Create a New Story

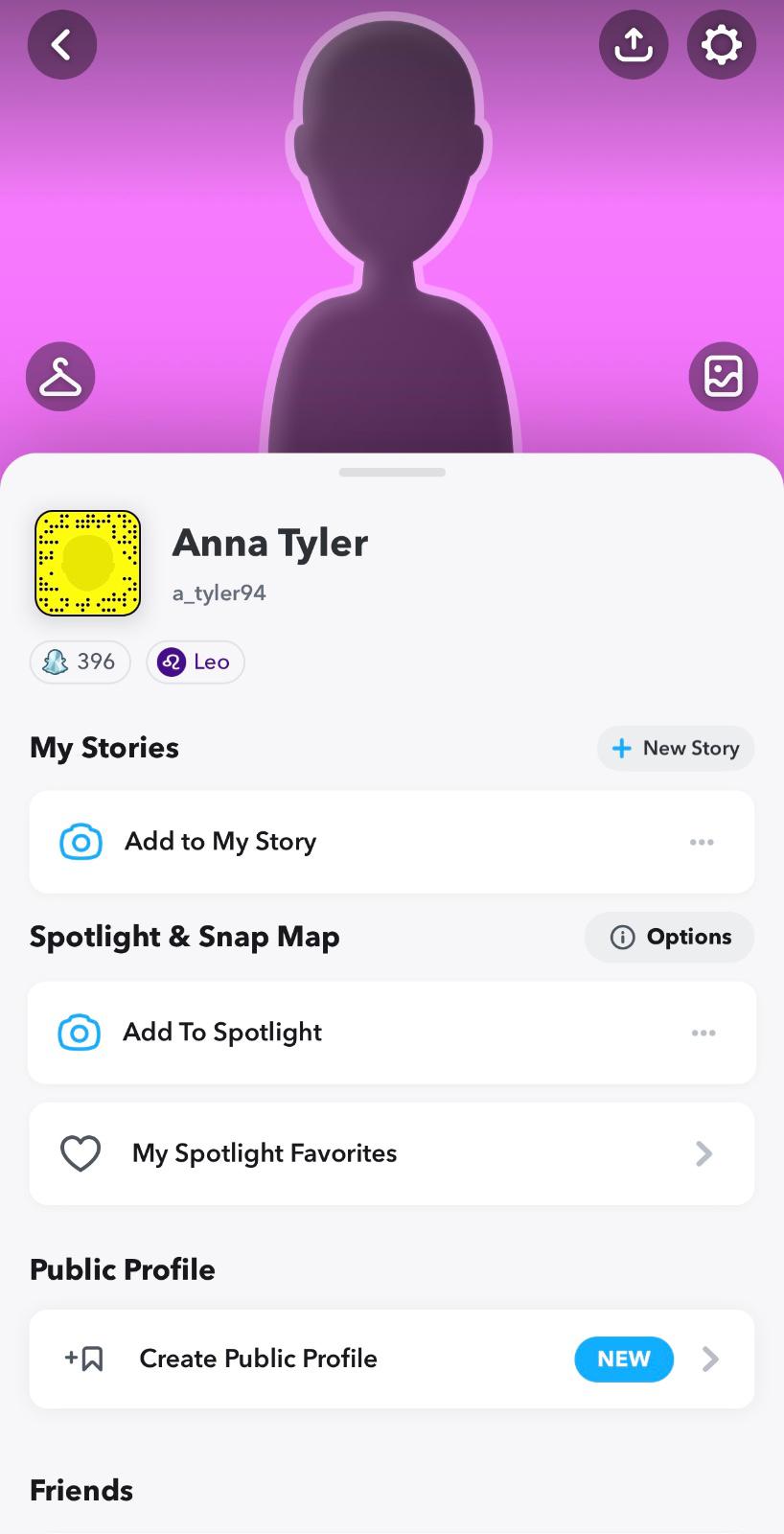tap(676, 748)
